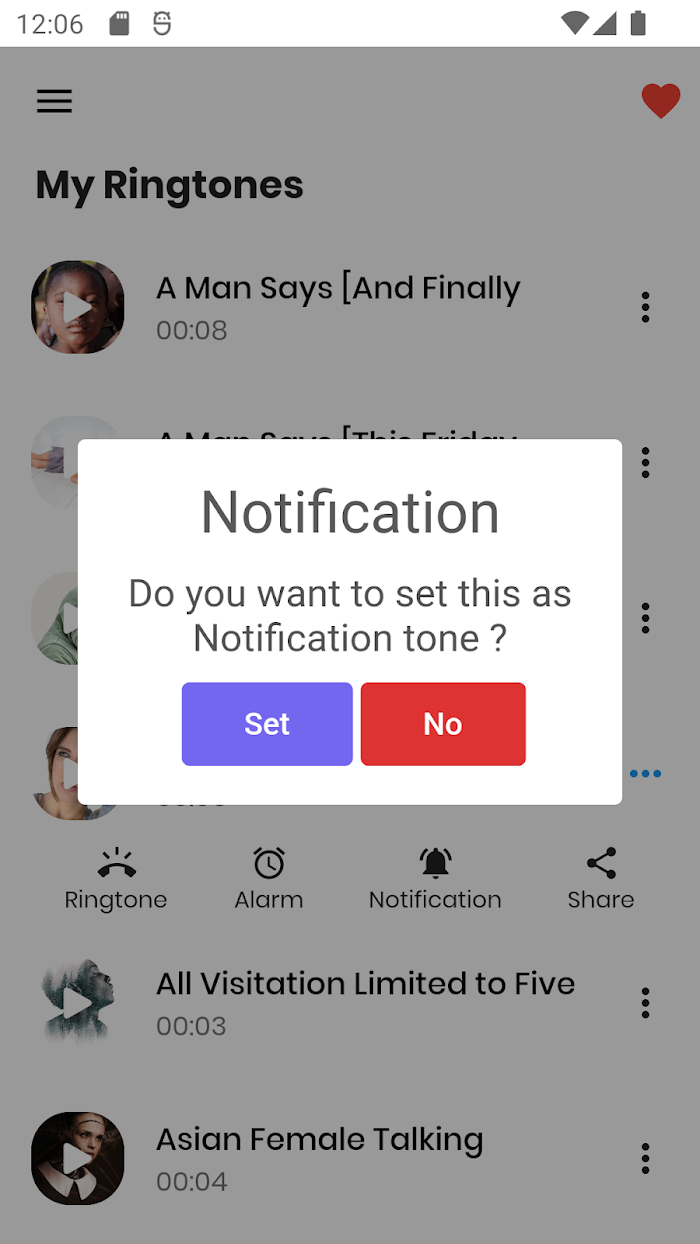700x1244 pixels.
Task: Open options for A Man Says [And Finally
Action: point(645,307)
